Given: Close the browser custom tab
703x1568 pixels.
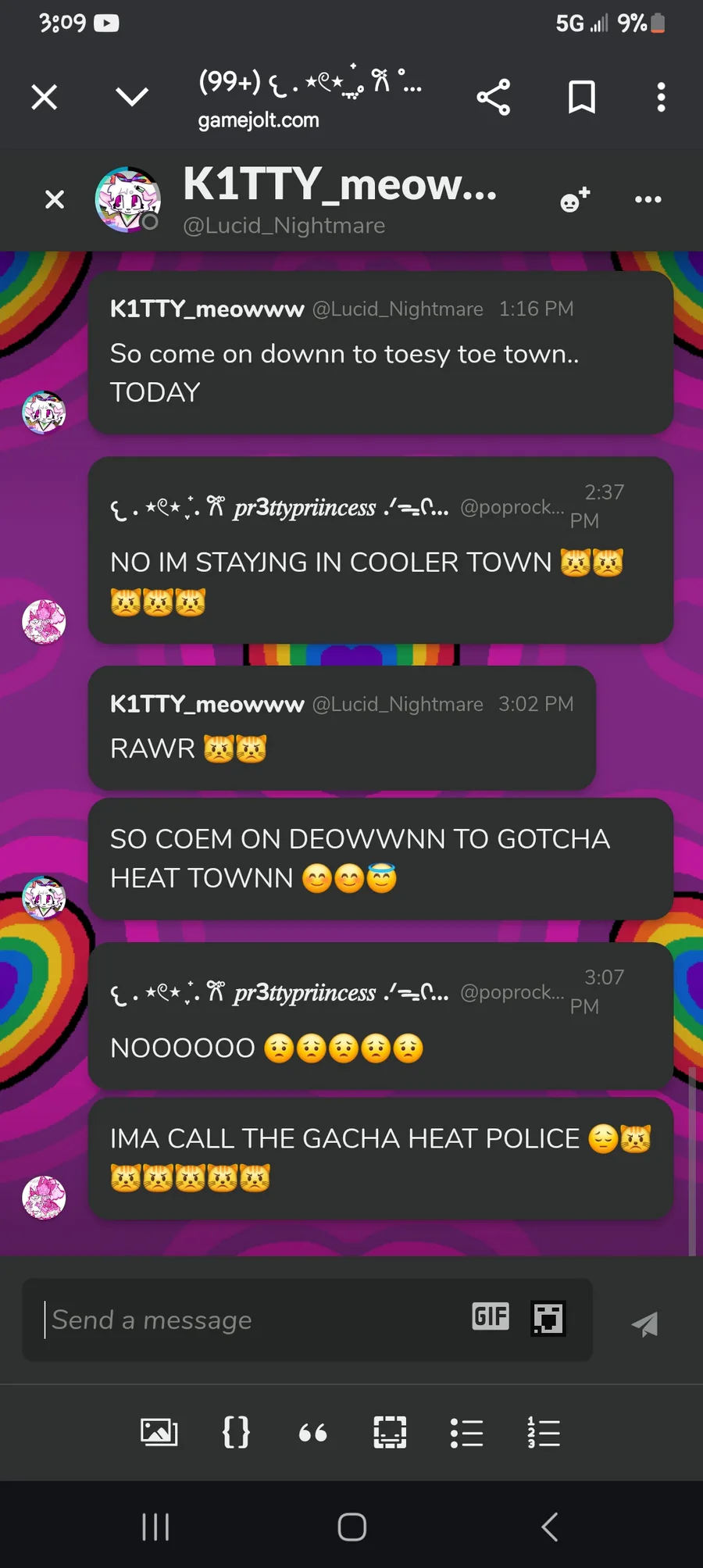Looking at the screenshot, I should coord(44,98).
